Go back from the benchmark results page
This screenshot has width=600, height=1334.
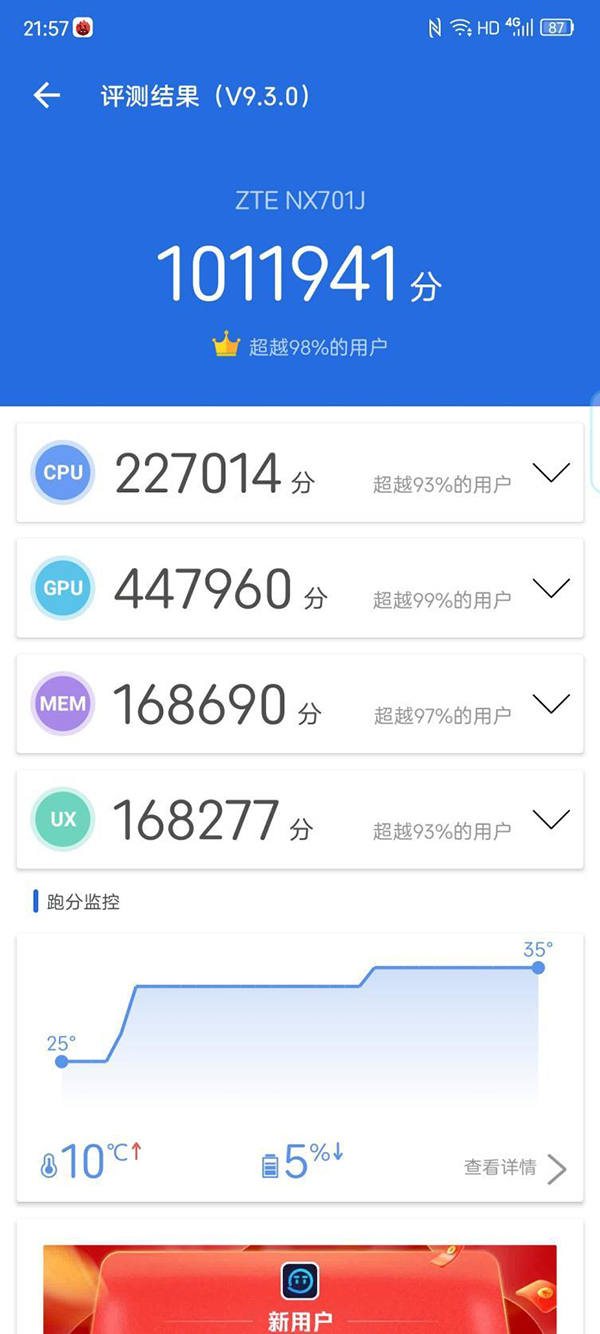pyautogui.click(x=47, y=96)
